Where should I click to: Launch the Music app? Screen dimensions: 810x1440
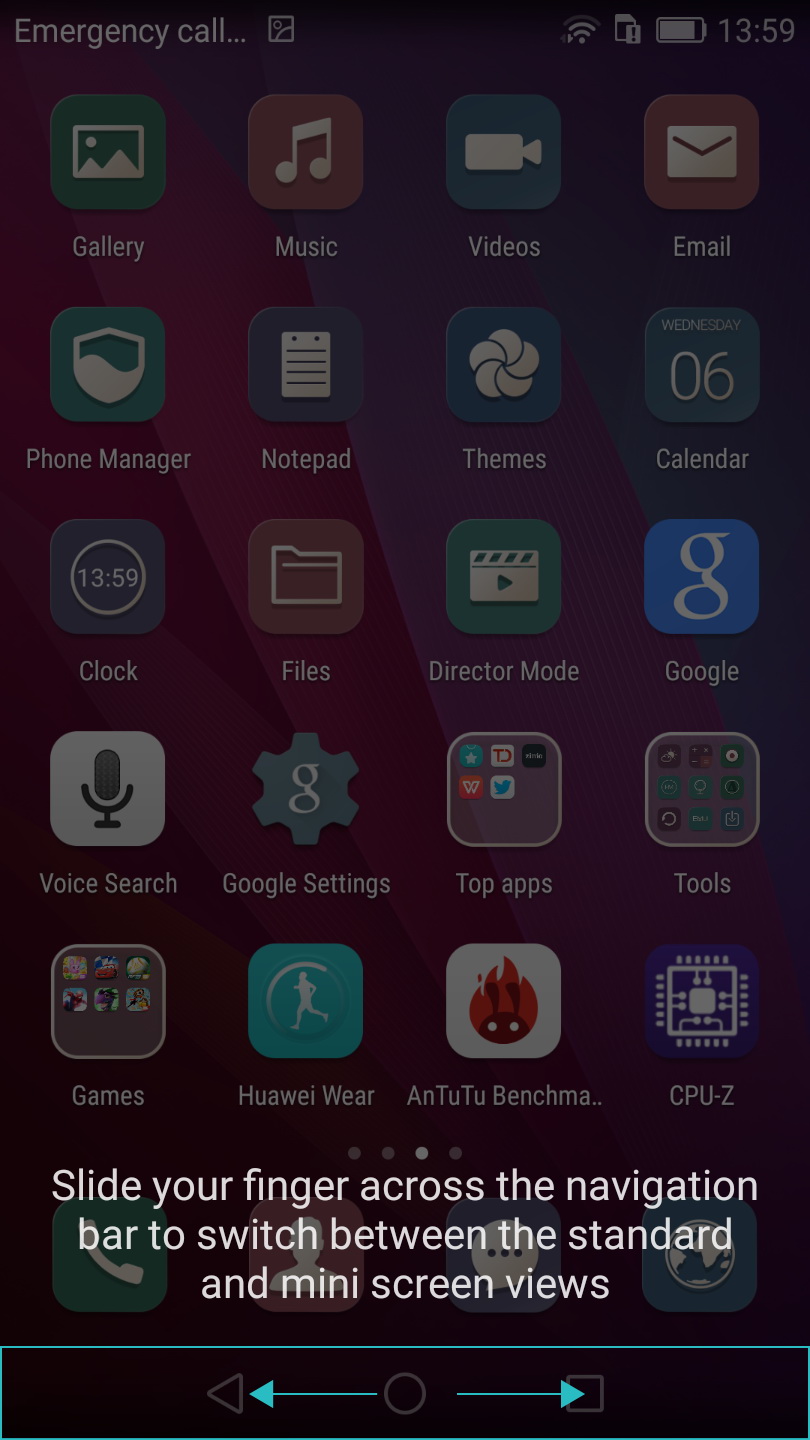pos(306,153)
